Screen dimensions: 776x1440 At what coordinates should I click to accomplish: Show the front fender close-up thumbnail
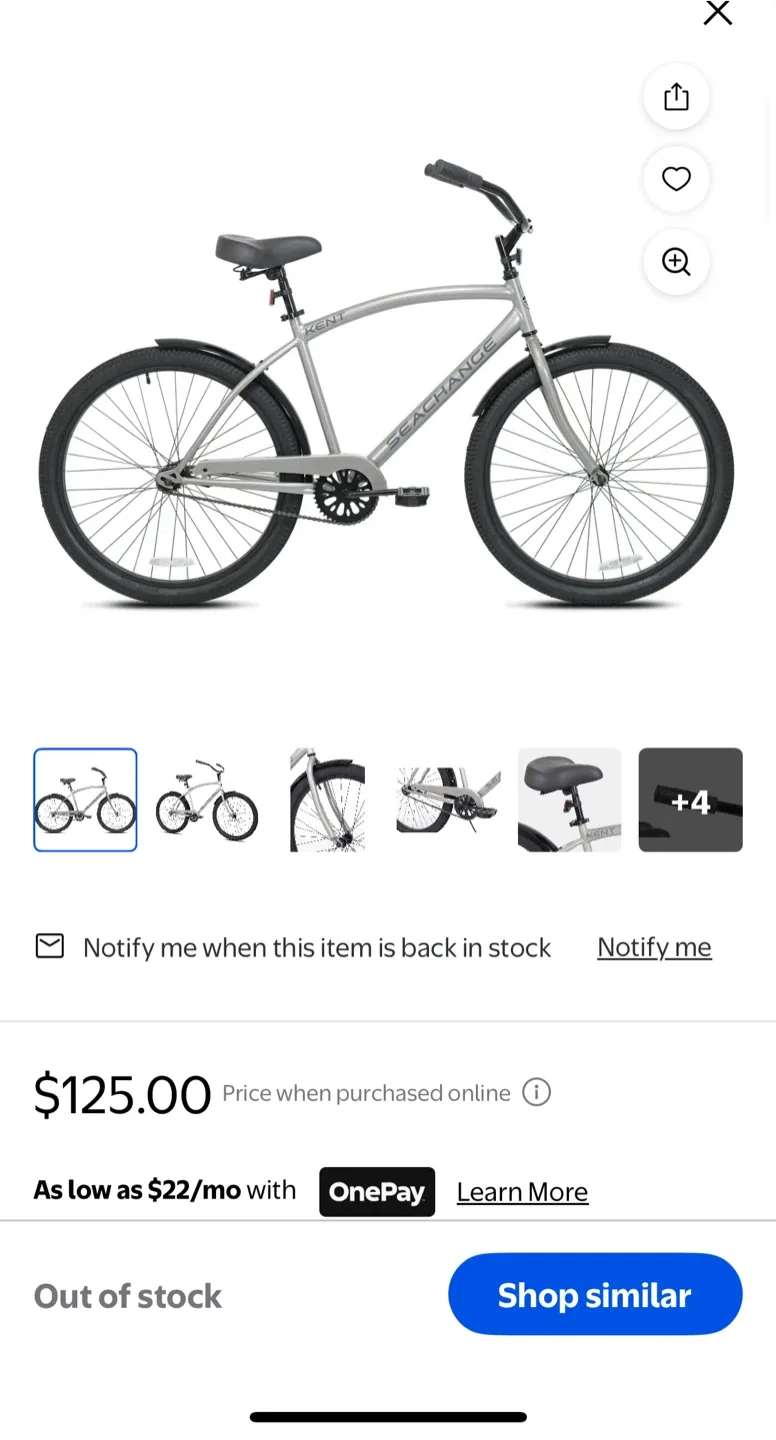pos(328,800)
